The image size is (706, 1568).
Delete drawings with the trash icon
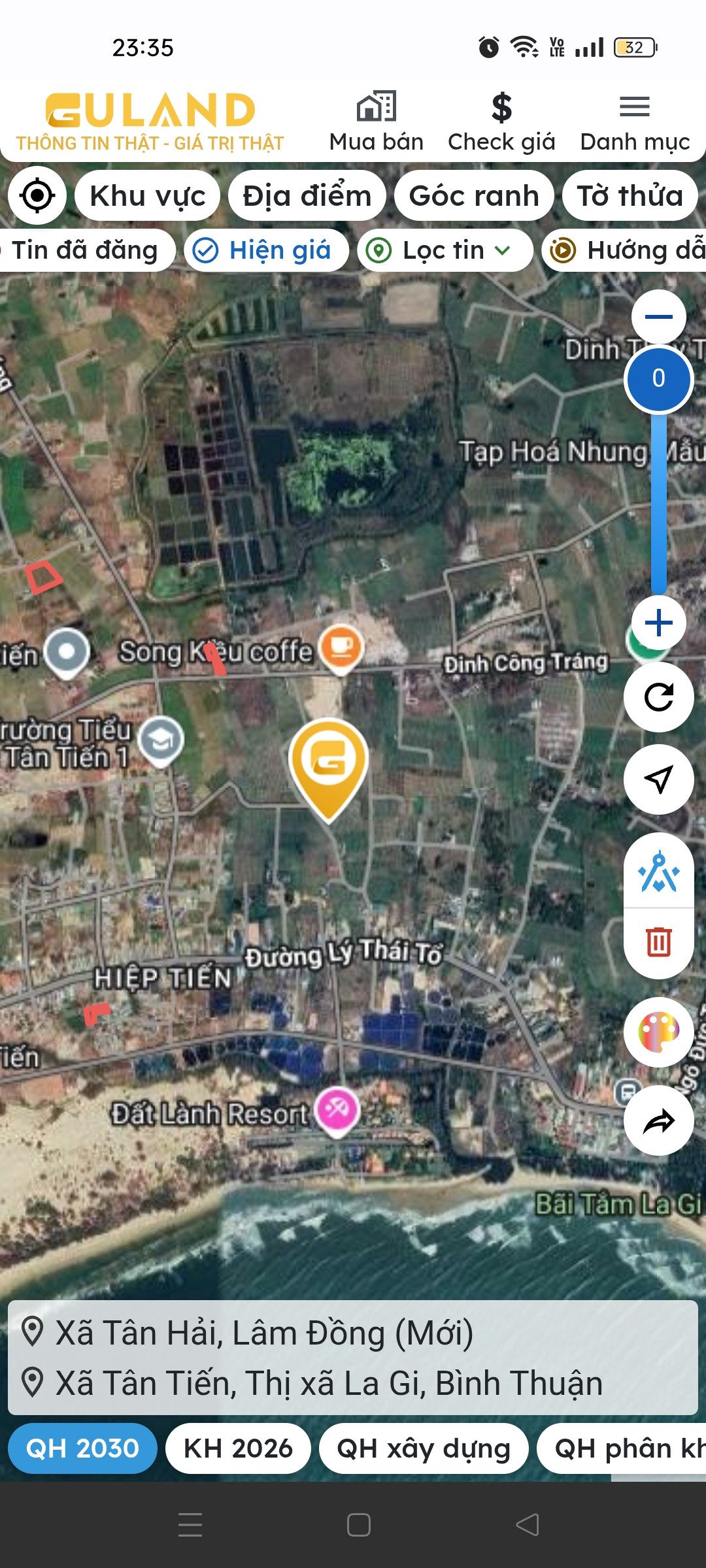click(659, 941)
